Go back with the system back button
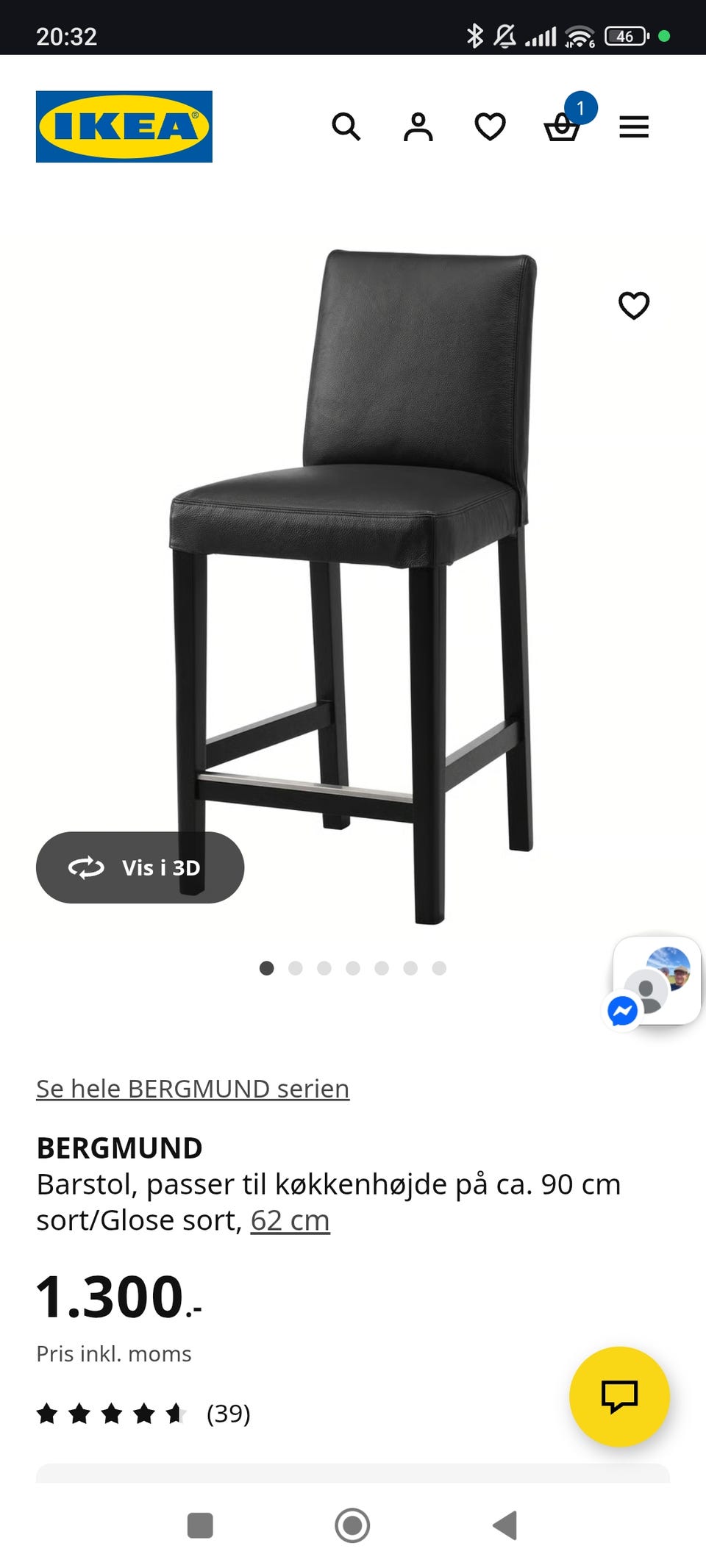The height and width of the screenshot is (1568, 706). coord(505,1525)
